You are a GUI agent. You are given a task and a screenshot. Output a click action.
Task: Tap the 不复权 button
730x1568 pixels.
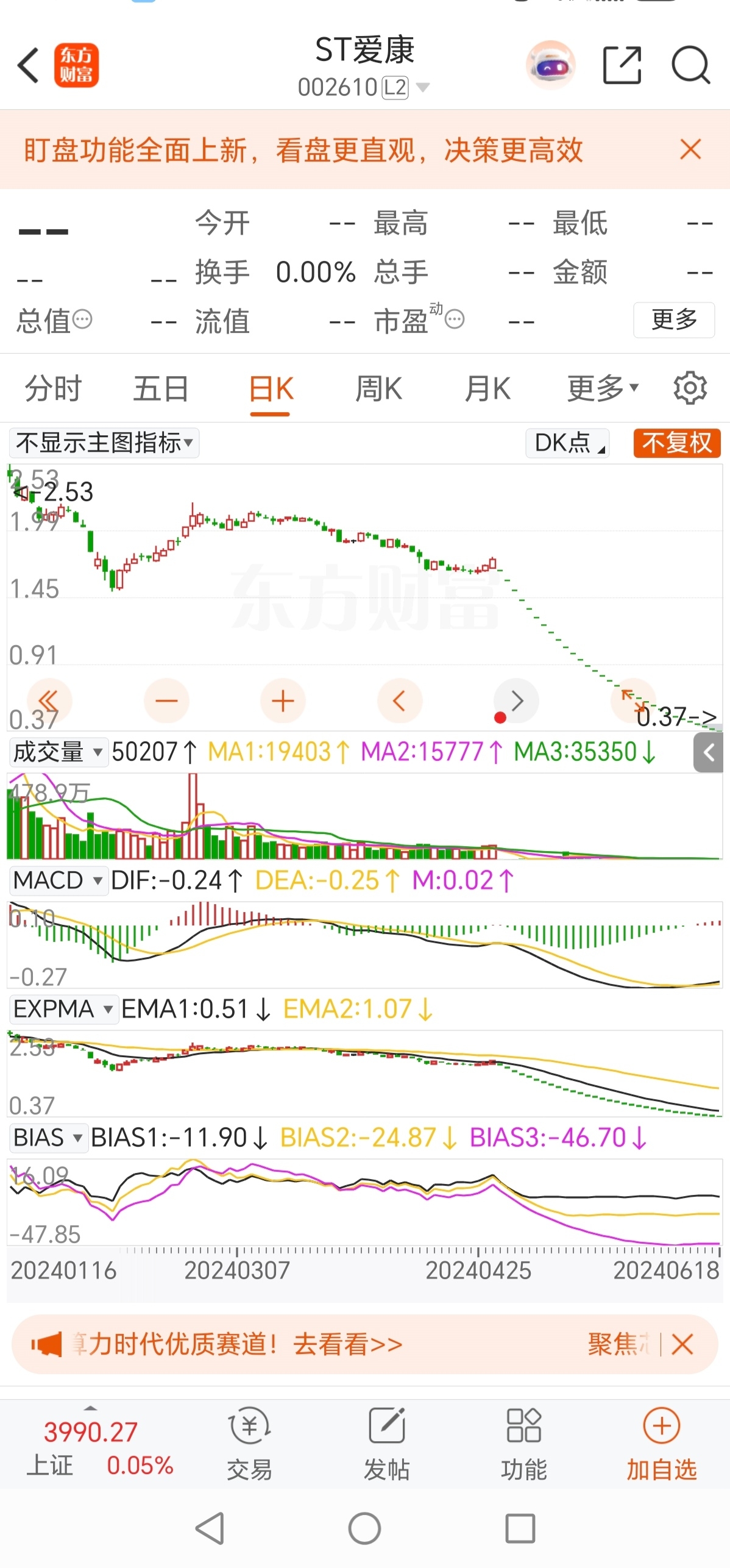[x=676, y=443]
